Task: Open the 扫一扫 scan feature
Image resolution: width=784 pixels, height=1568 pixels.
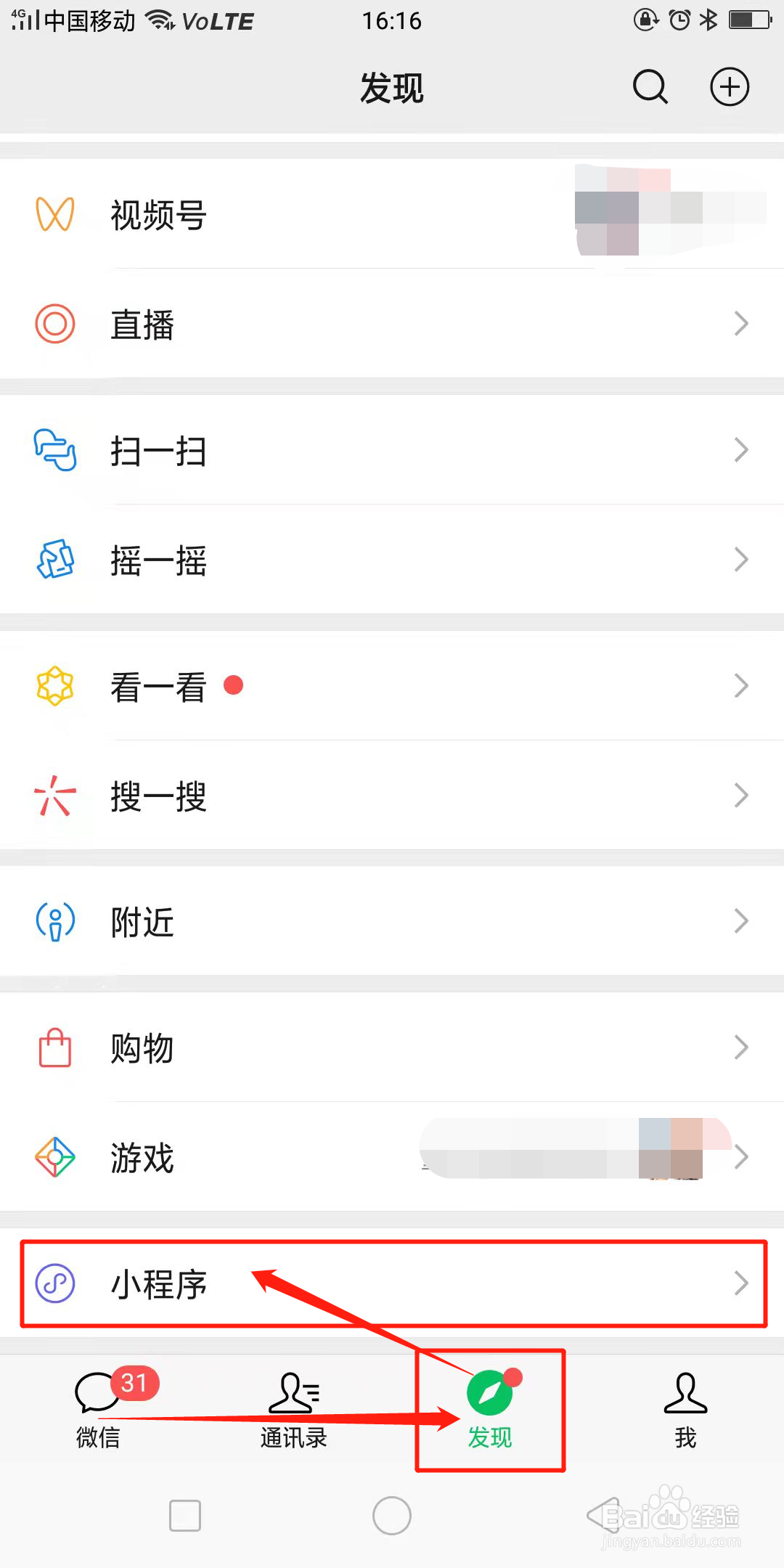Action: coord(160,450)
